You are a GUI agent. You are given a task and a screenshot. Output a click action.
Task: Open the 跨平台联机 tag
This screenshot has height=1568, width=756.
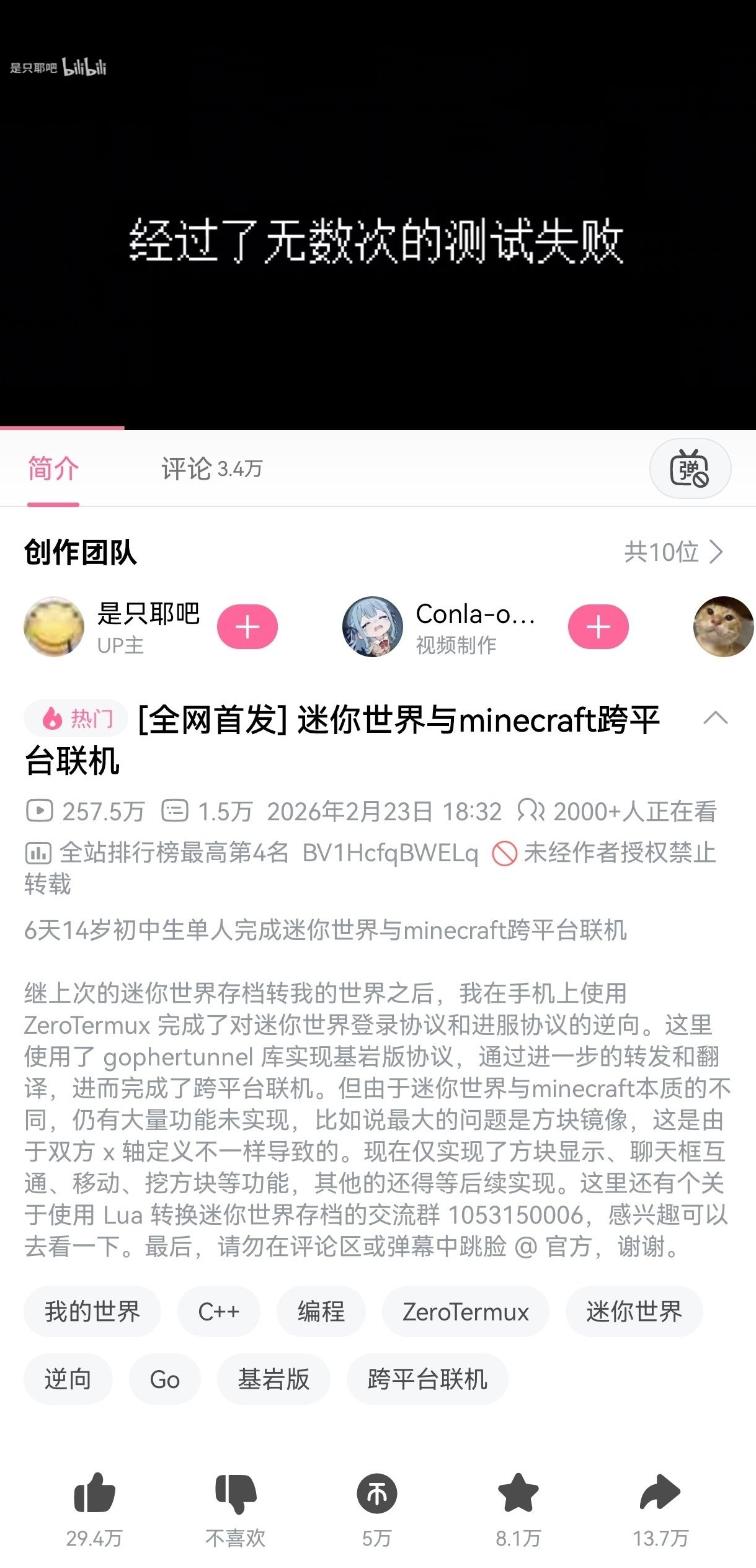tap(427, 1379)
